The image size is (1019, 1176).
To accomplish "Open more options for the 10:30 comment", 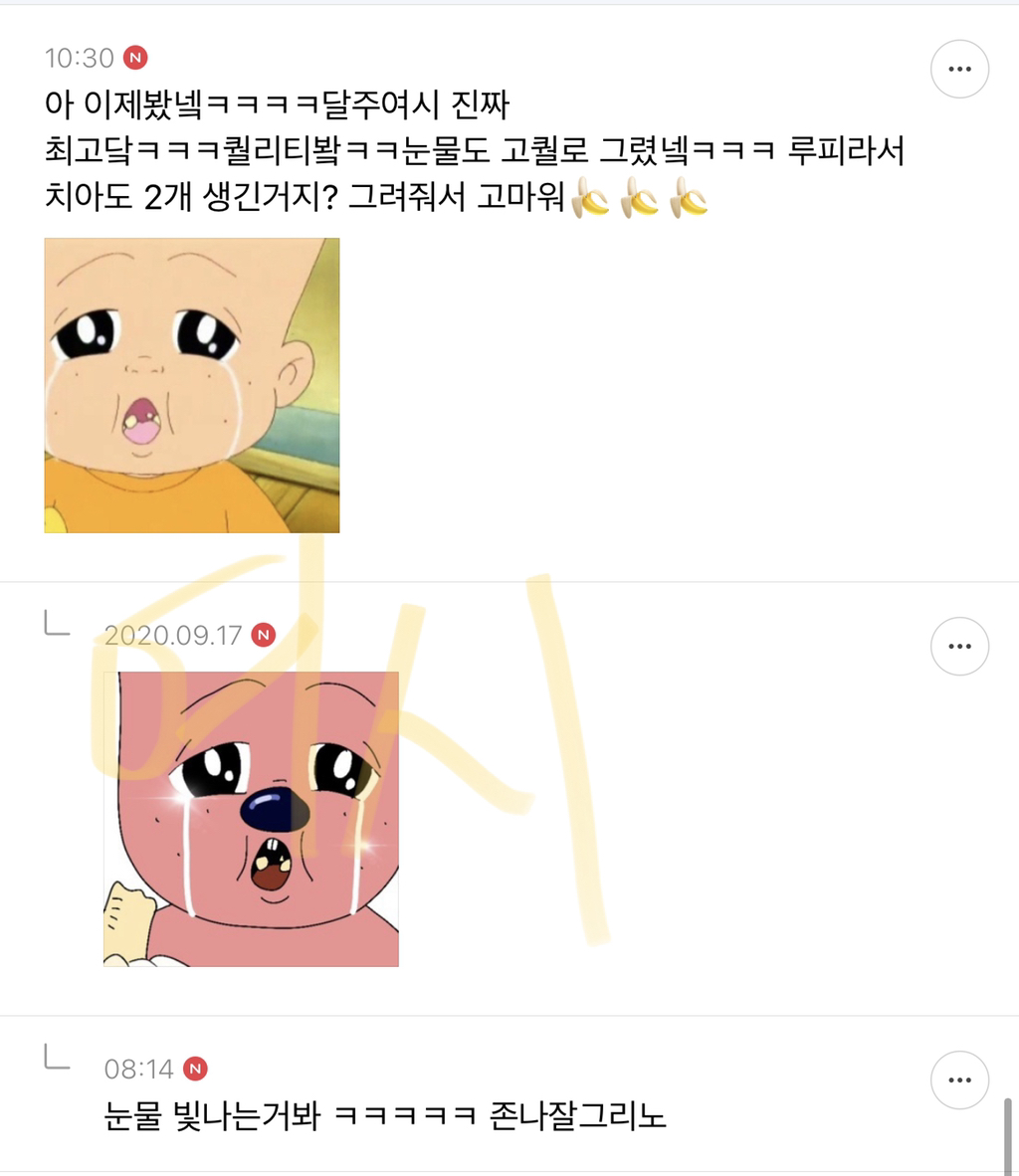I will [959, 69].
